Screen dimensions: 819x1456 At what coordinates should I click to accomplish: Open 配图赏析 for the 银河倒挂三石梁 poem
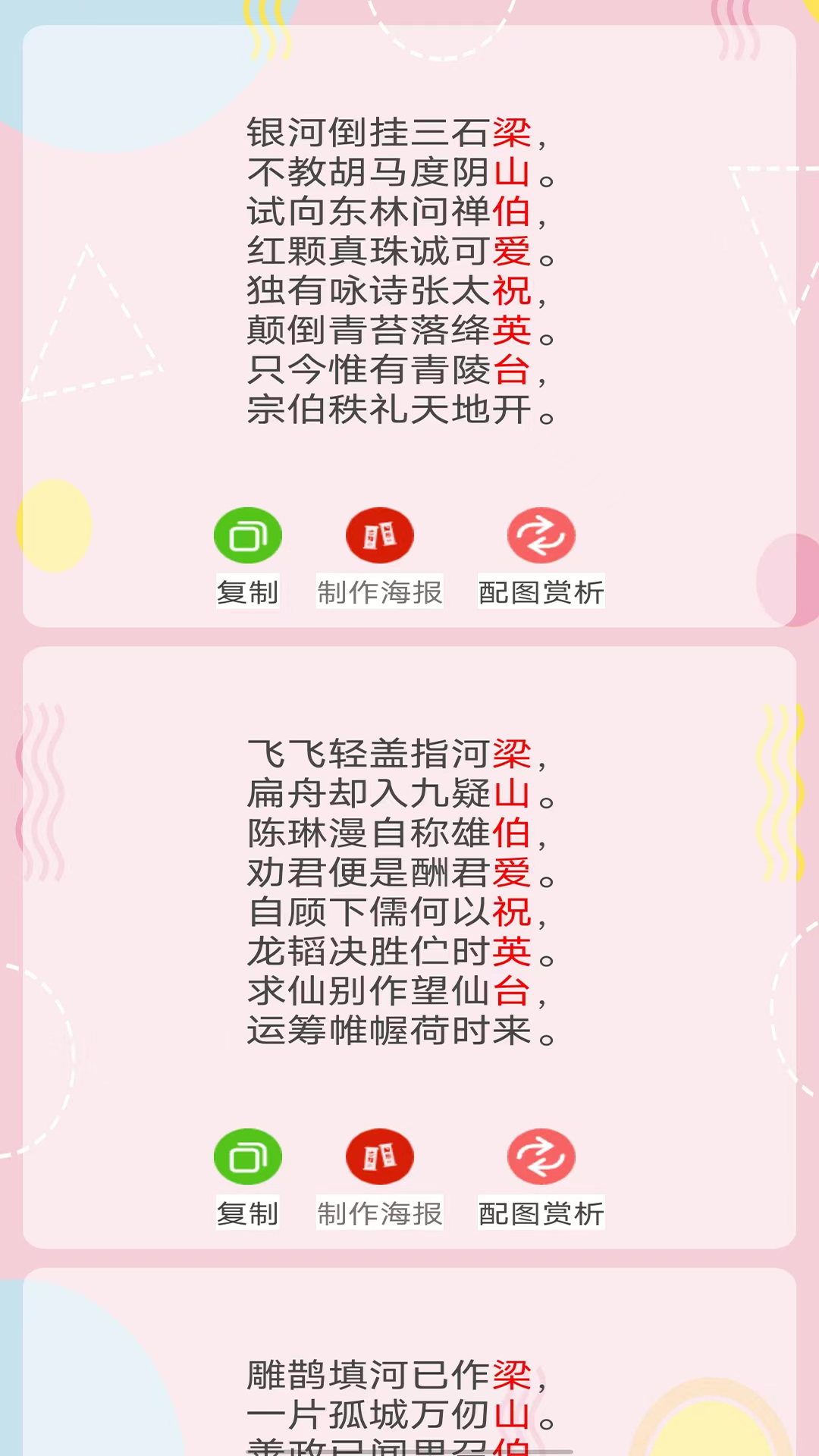click(541, 536)
